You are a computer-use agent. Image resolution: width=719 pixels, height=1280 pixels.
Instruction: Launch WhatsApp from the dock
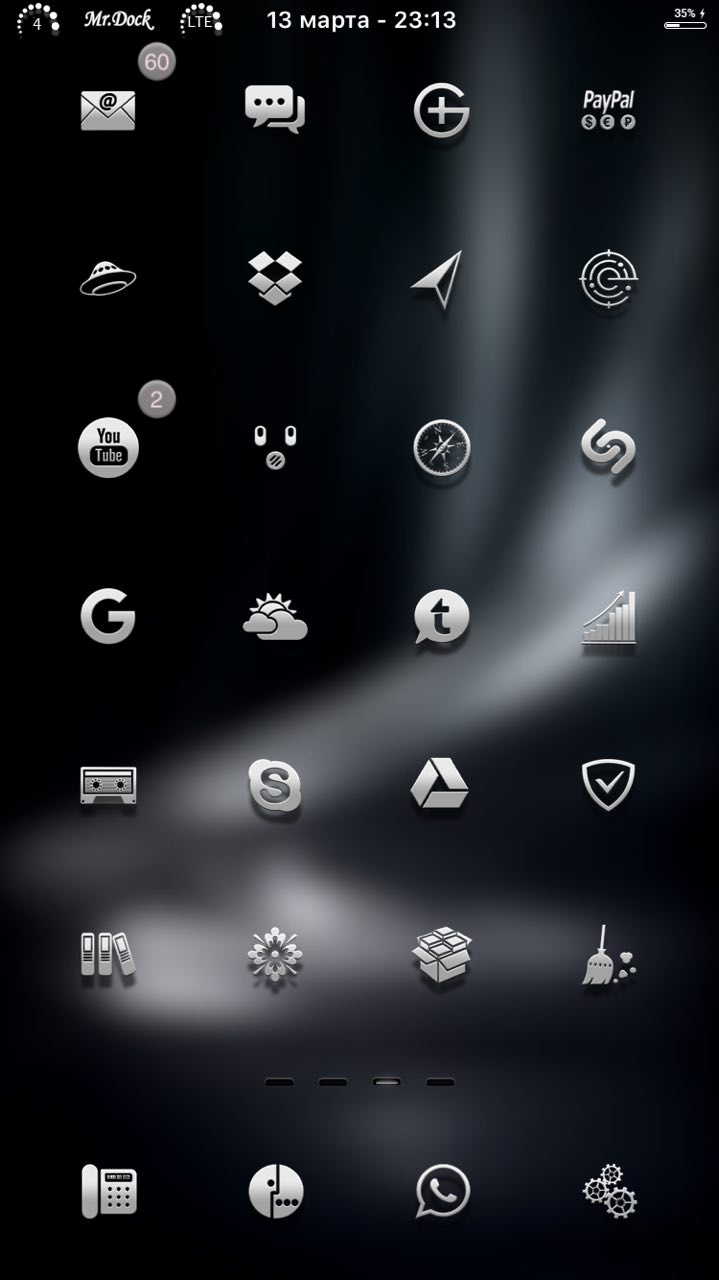point(442,1191)
